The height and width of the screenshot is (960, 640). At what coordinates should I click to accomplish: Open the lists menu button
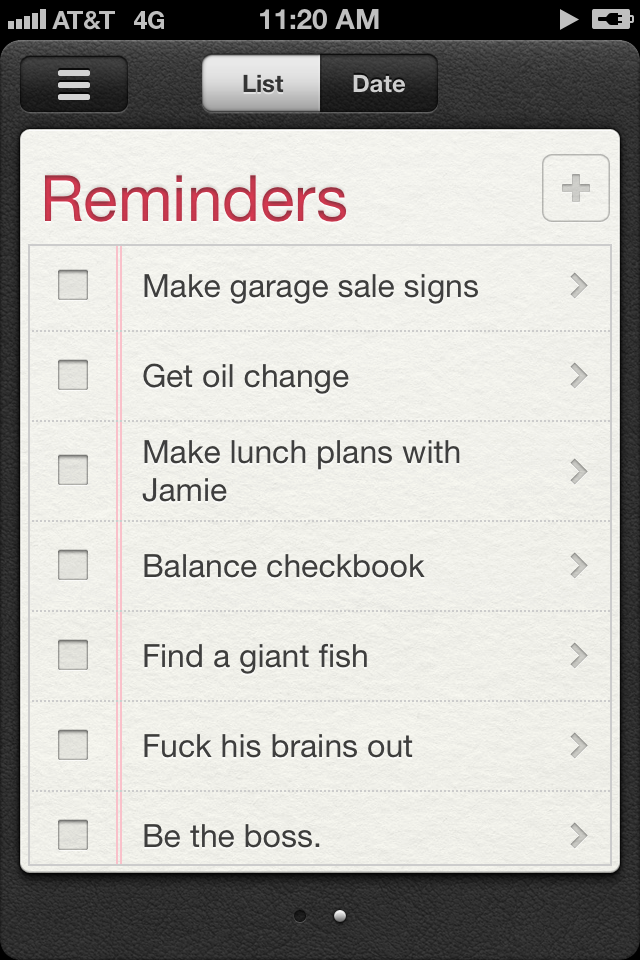pyautogui.click(x=74, y=84)
